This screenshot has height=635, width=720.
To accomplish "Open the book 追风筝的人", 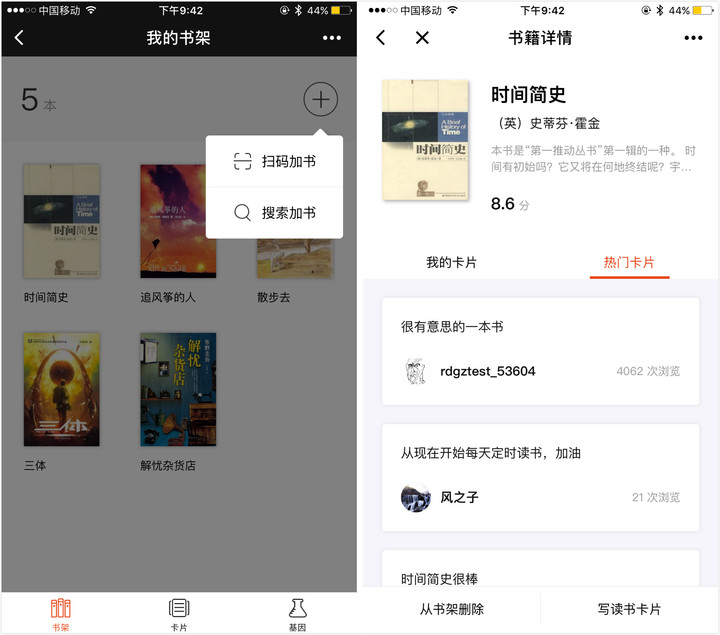I will (x=178, y=222).
